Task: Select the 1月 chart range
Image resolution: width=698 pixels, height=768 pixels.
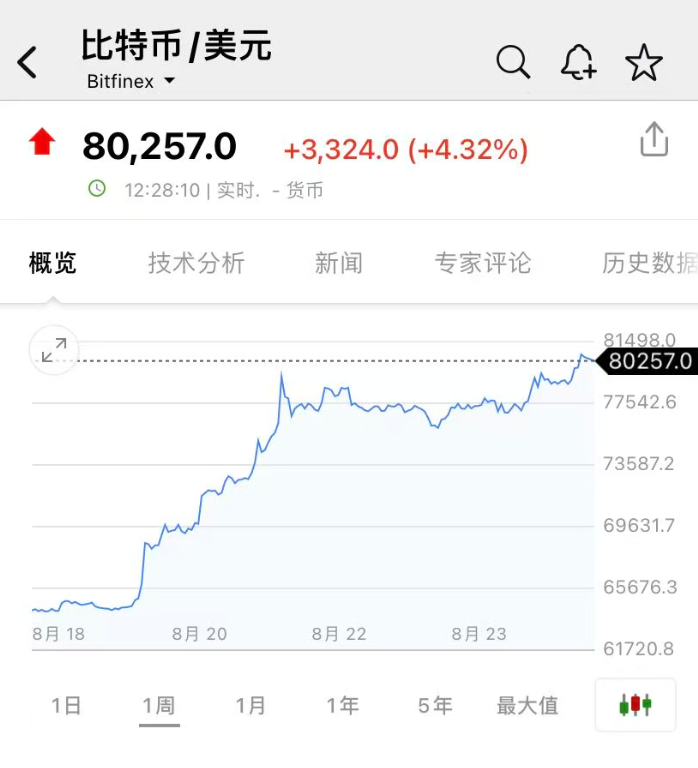Action: click(x=251, y=706)
